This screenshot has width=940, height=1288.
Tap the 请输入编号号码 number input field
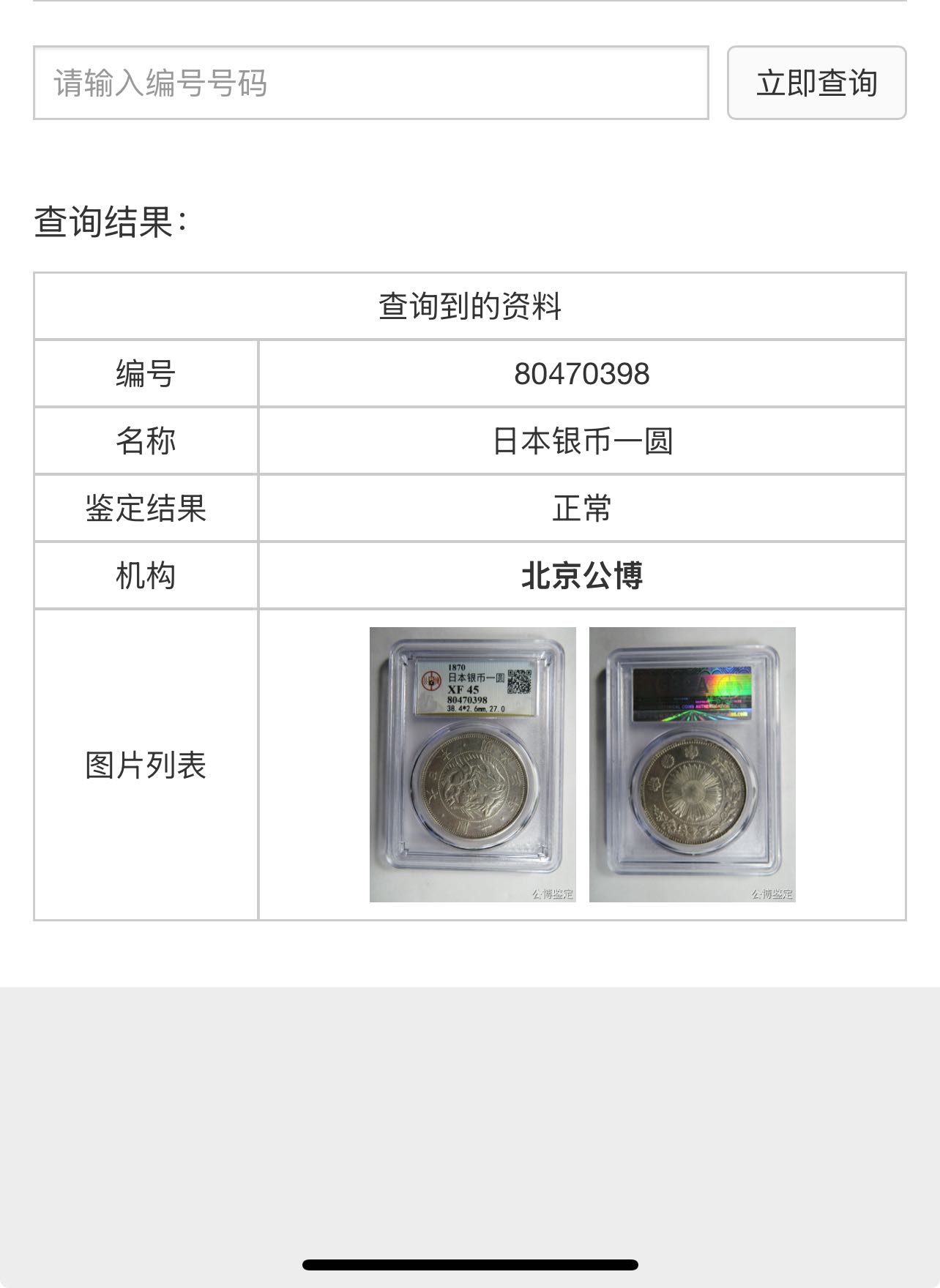tap(370, 83)
